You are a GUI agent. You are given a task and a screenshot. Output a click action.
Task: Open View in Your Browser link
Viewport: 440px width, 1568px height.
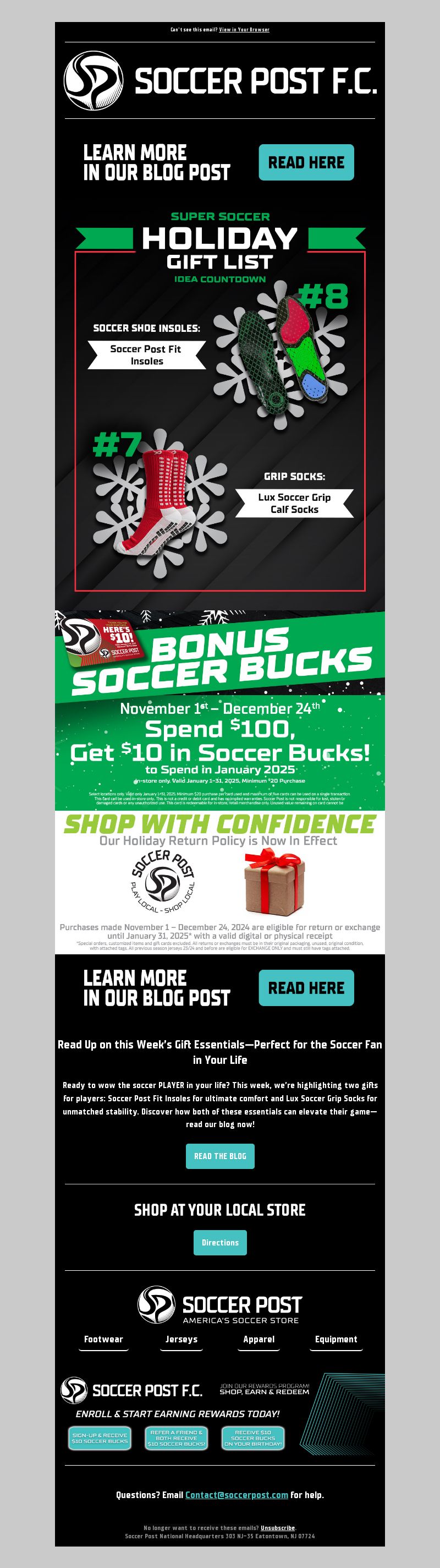(244, 29)
